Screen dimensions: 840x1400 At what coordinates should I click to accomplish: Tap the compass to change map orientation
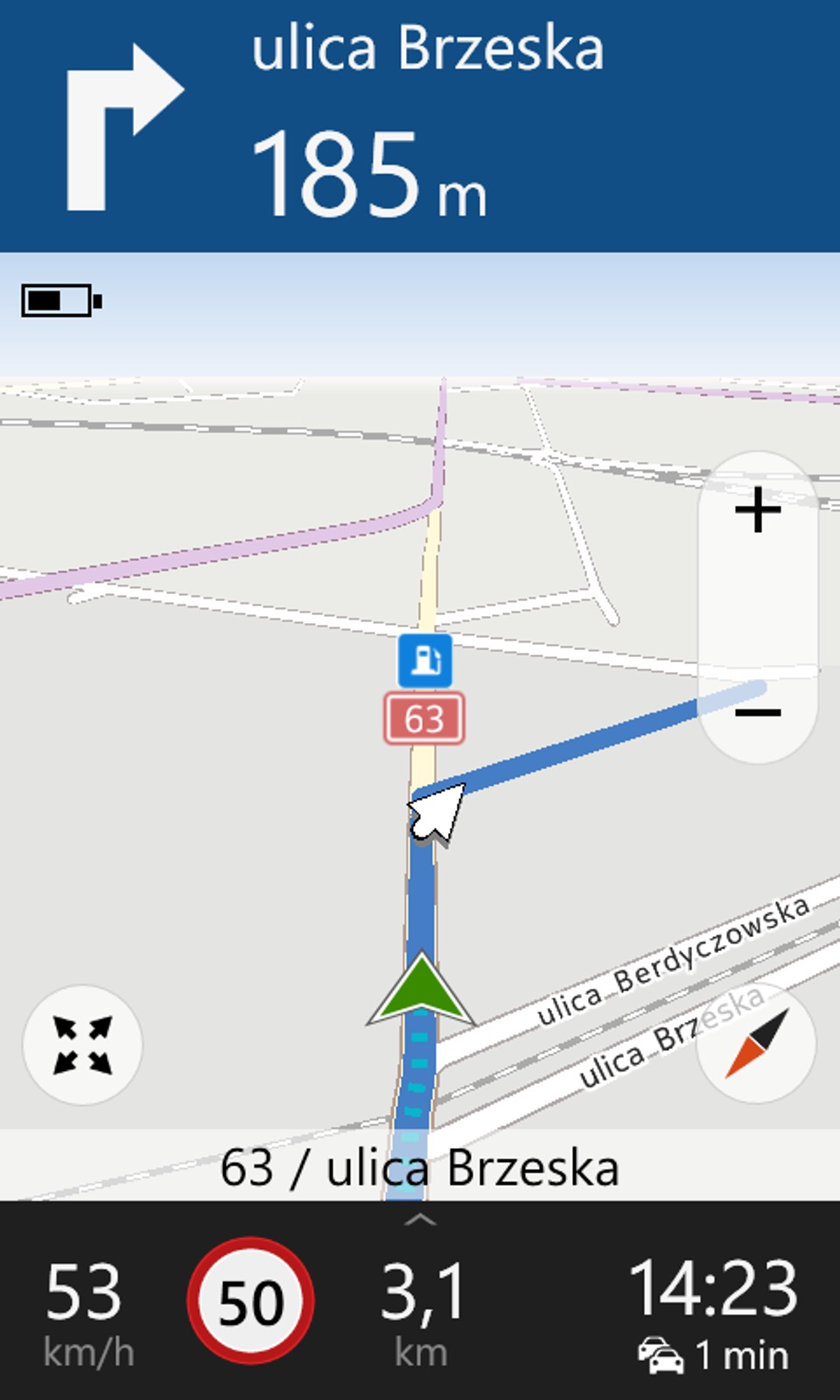pos(757,1044)
